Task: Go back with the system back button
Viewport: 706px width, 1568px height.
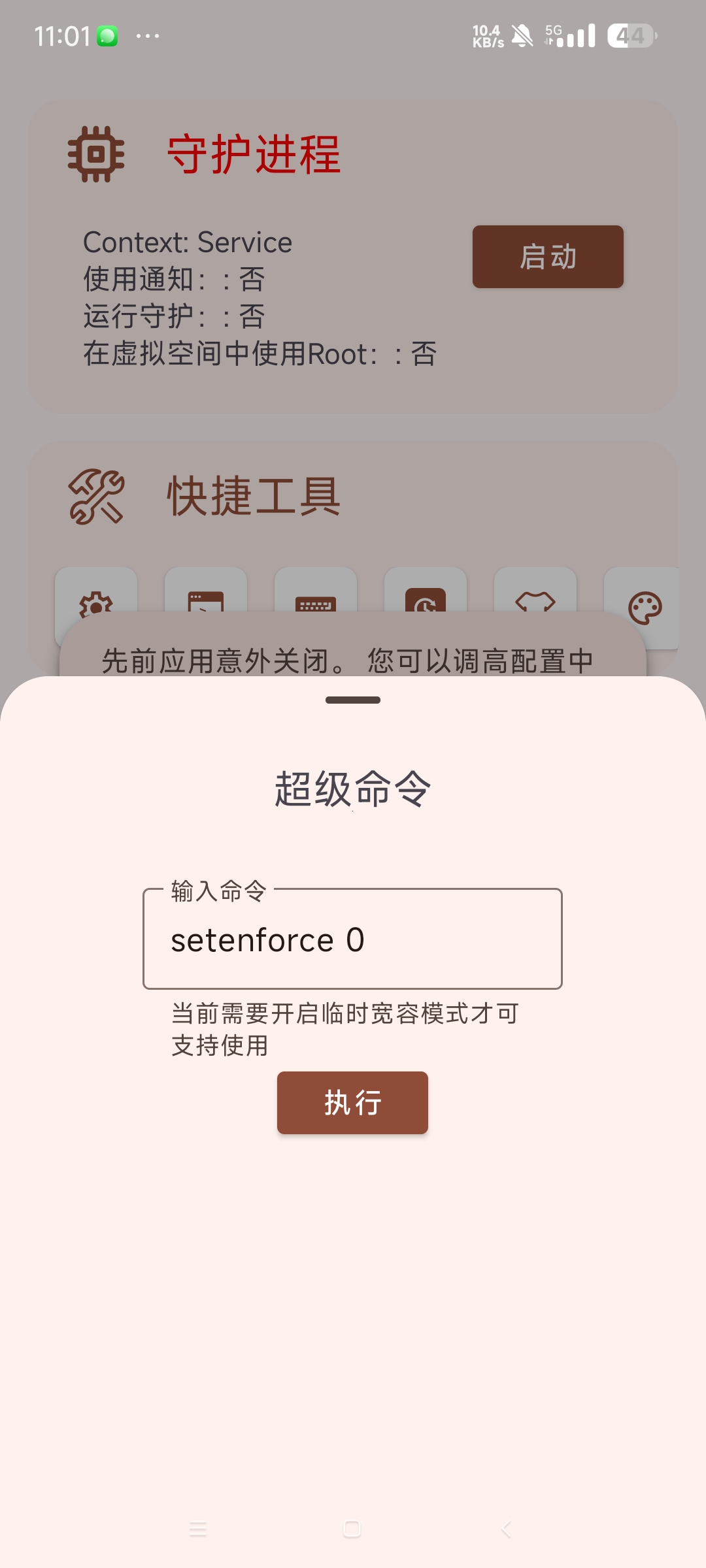Action: click(x=506, y=1529)
